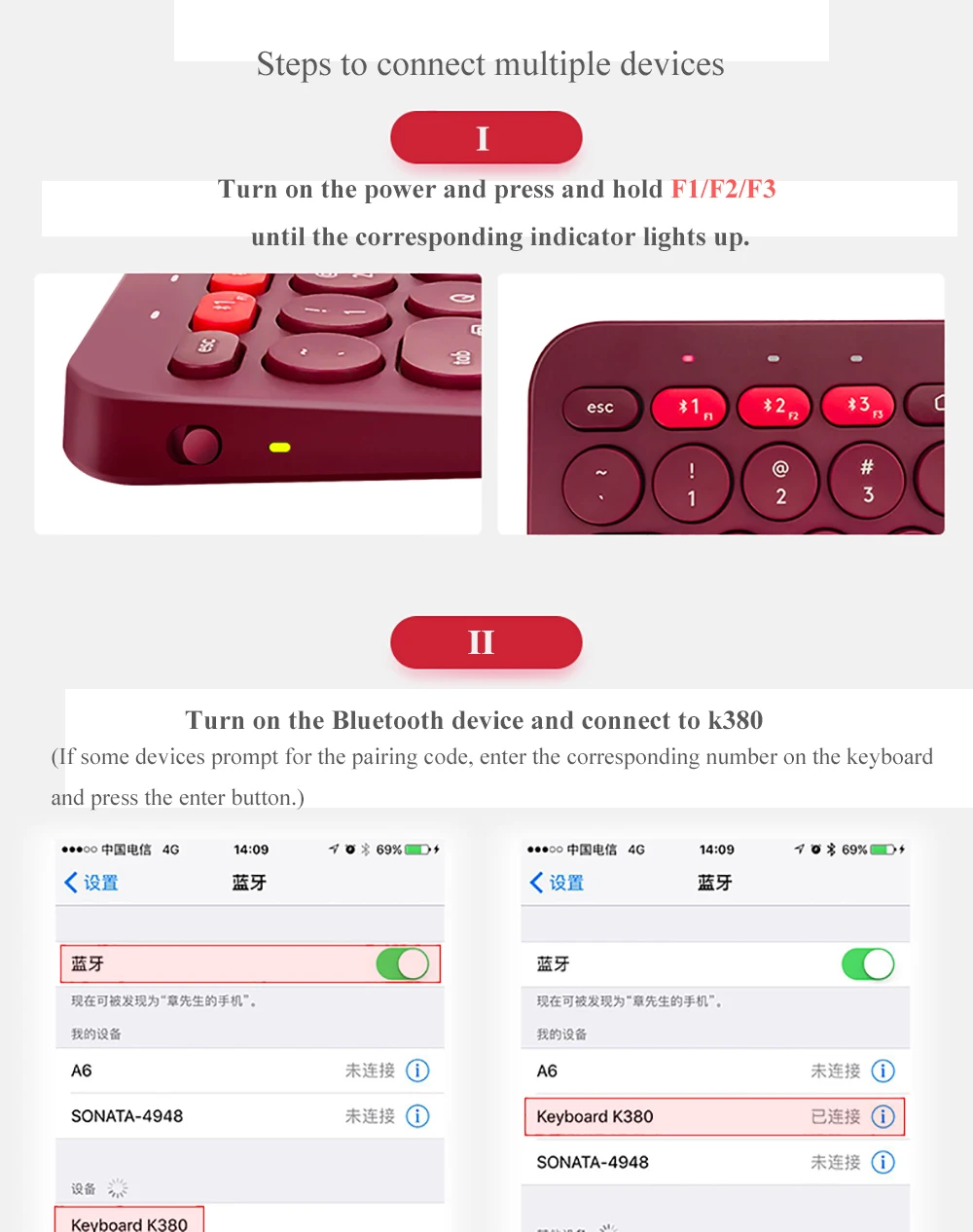The height and width of the screenshot is (1232, 973).
Task: Enable Bluetooth on the left phone
Action: pos(404,963)
